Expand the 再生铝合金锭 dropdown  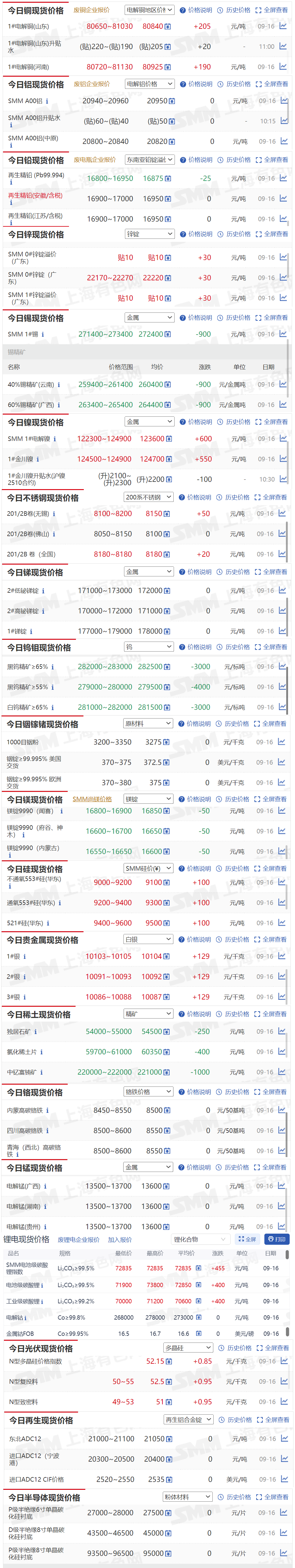click(x=188, y=1420)
